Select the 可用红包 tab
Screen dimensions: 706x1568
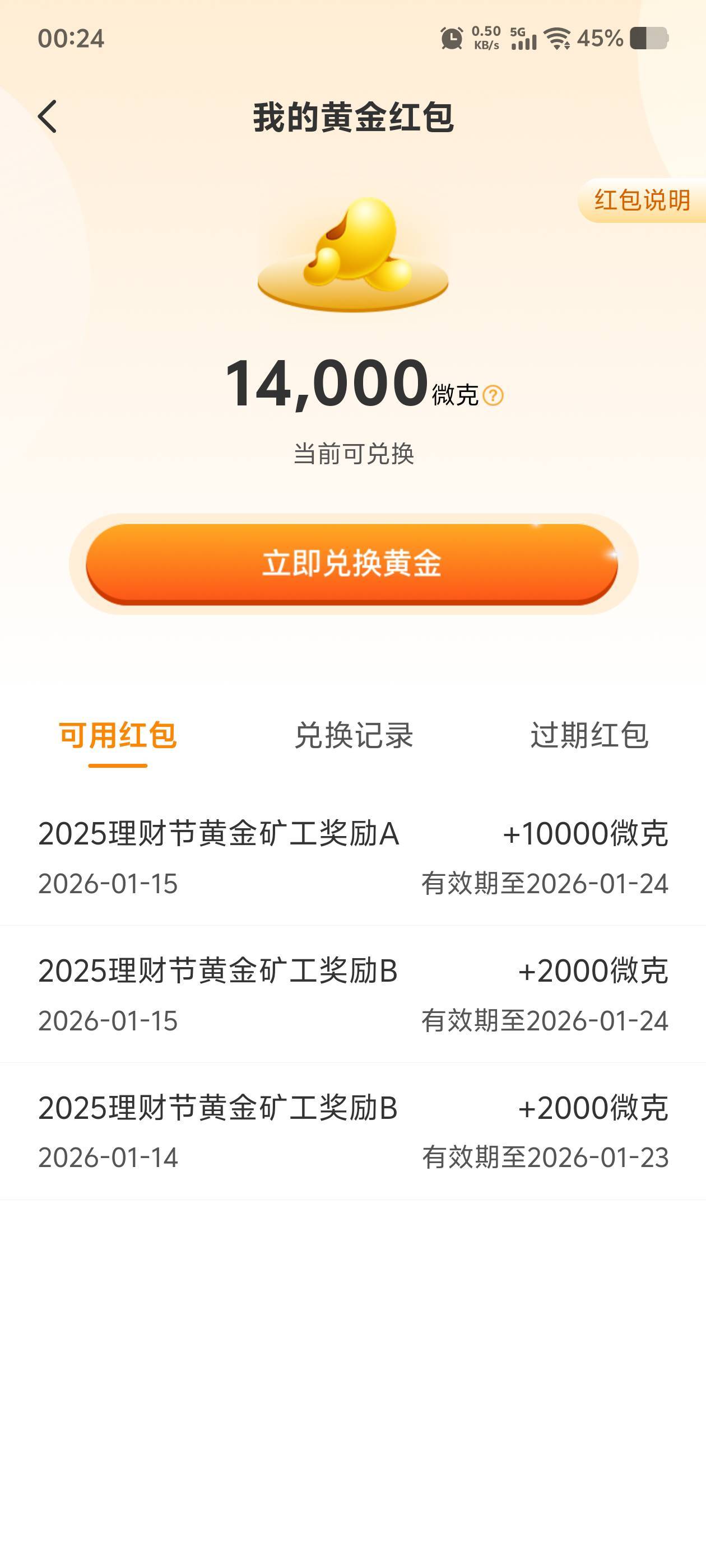coord(118,735)
